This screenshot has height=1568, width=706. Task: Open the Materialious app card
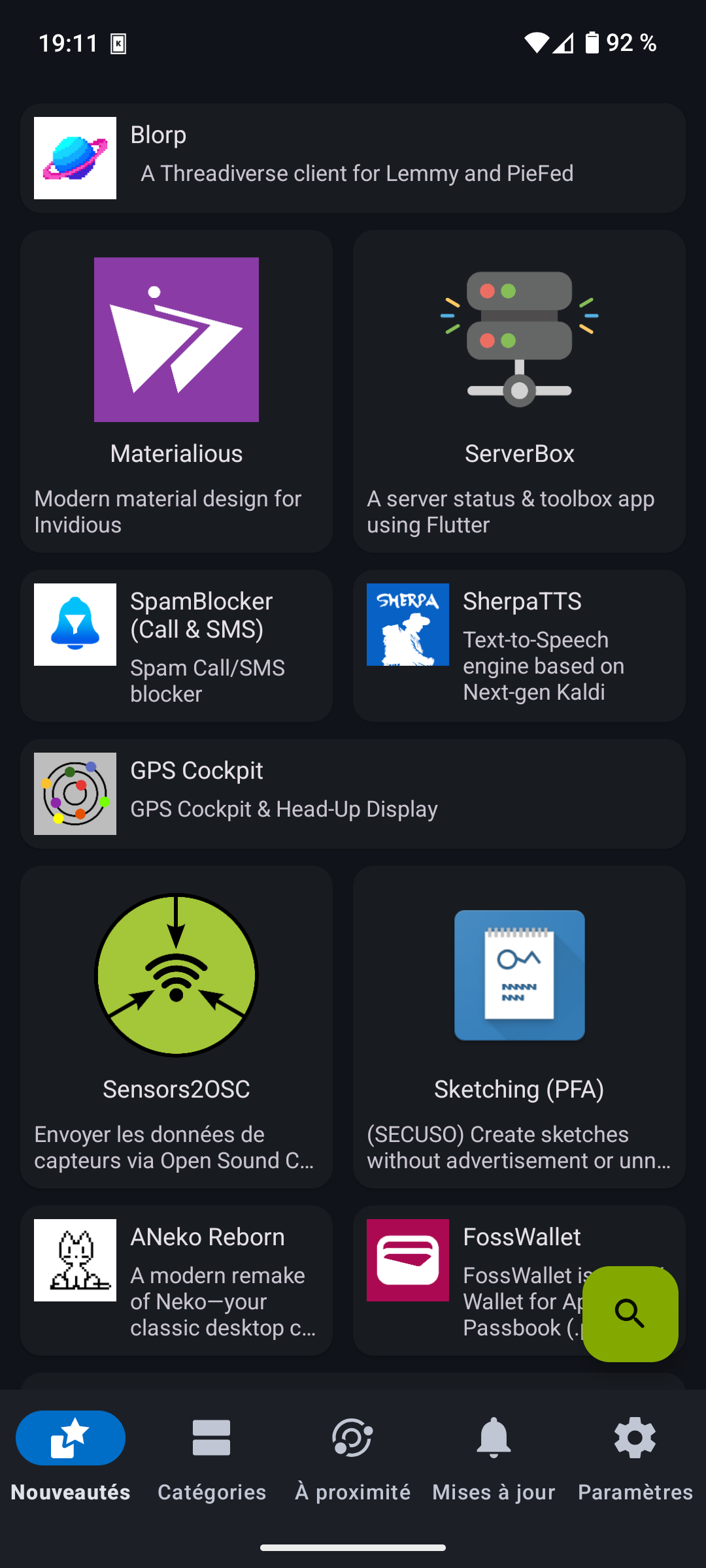tap(176, 391)
